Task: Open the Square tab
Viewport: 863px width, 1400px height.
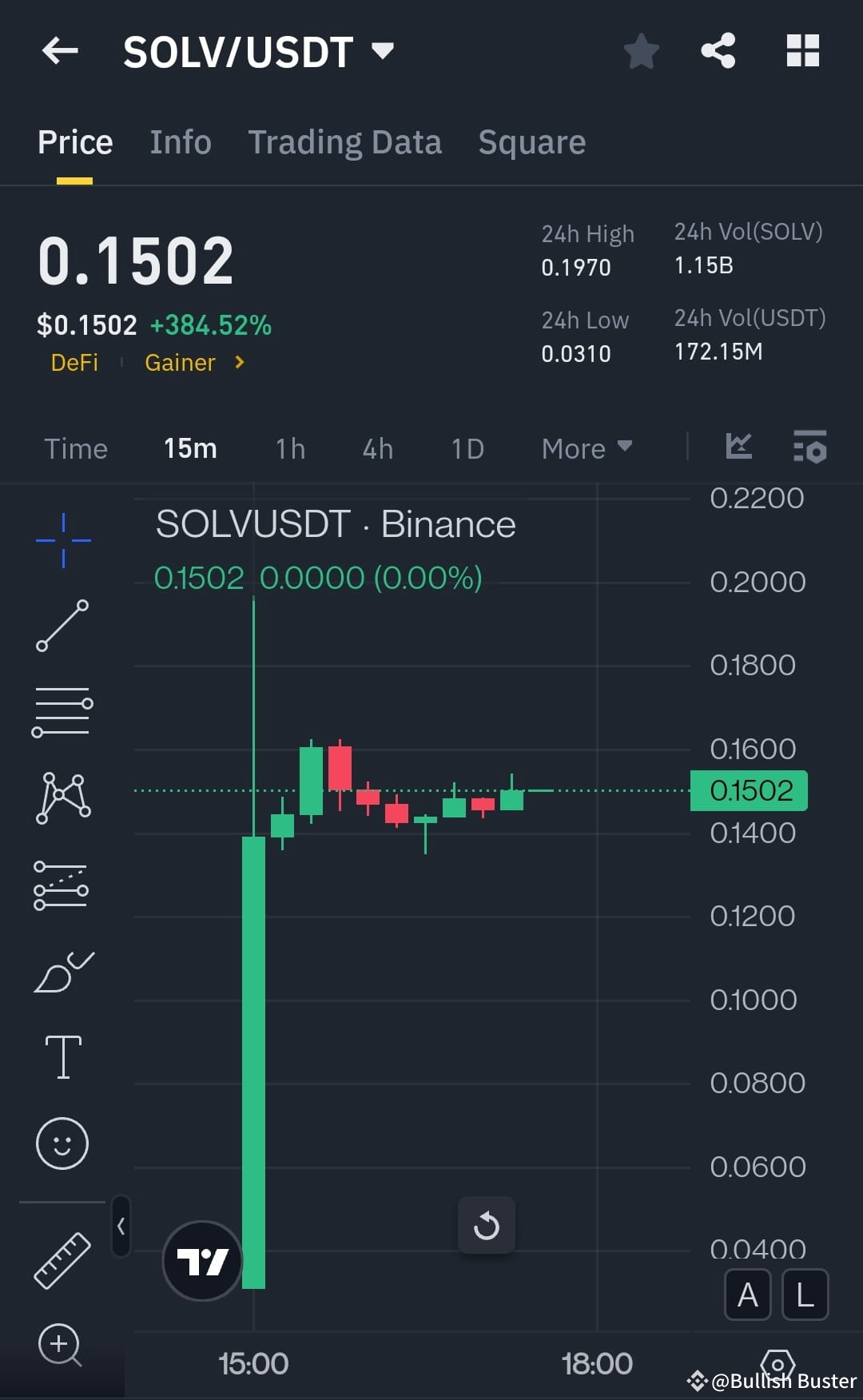Action: click(x=531, y=141)
